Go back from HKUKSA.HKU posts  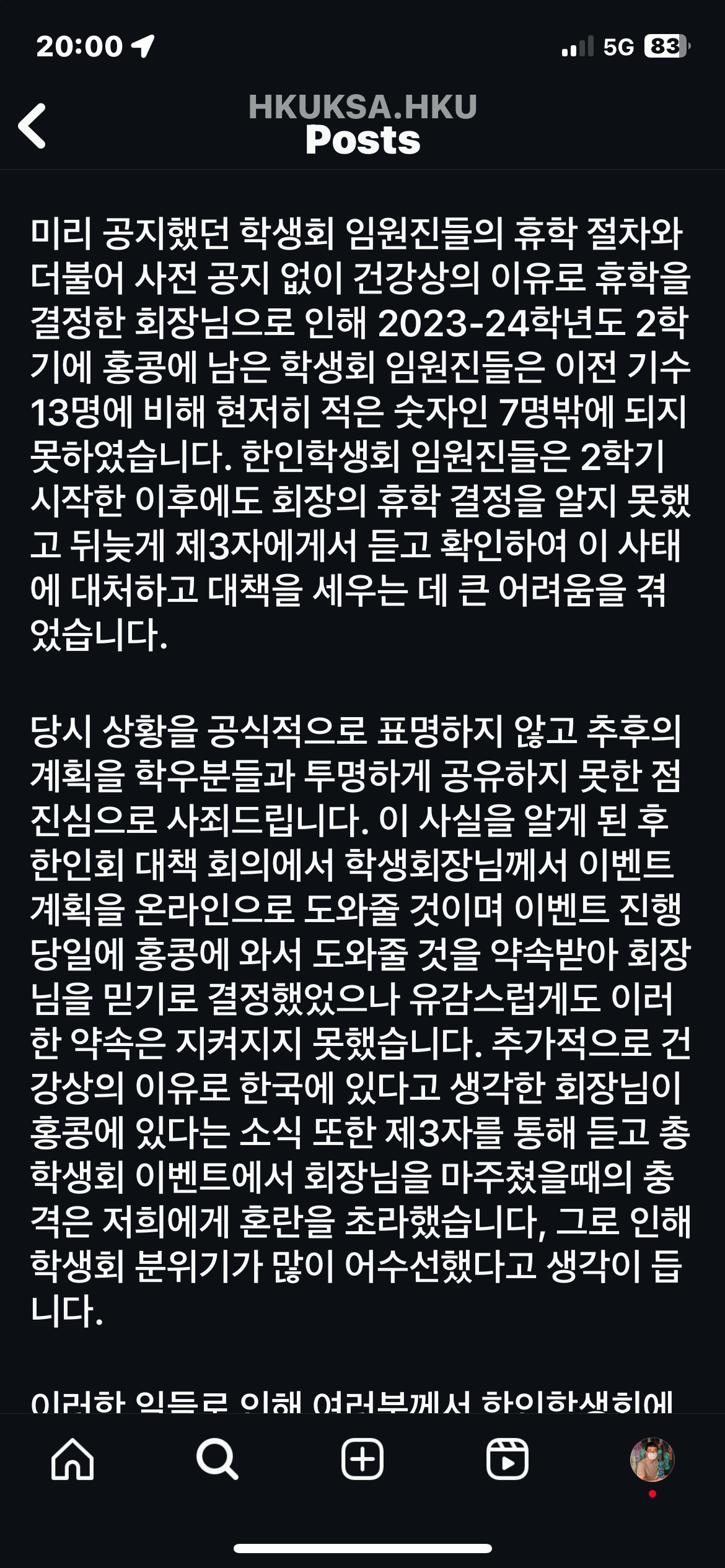point(32,126)
